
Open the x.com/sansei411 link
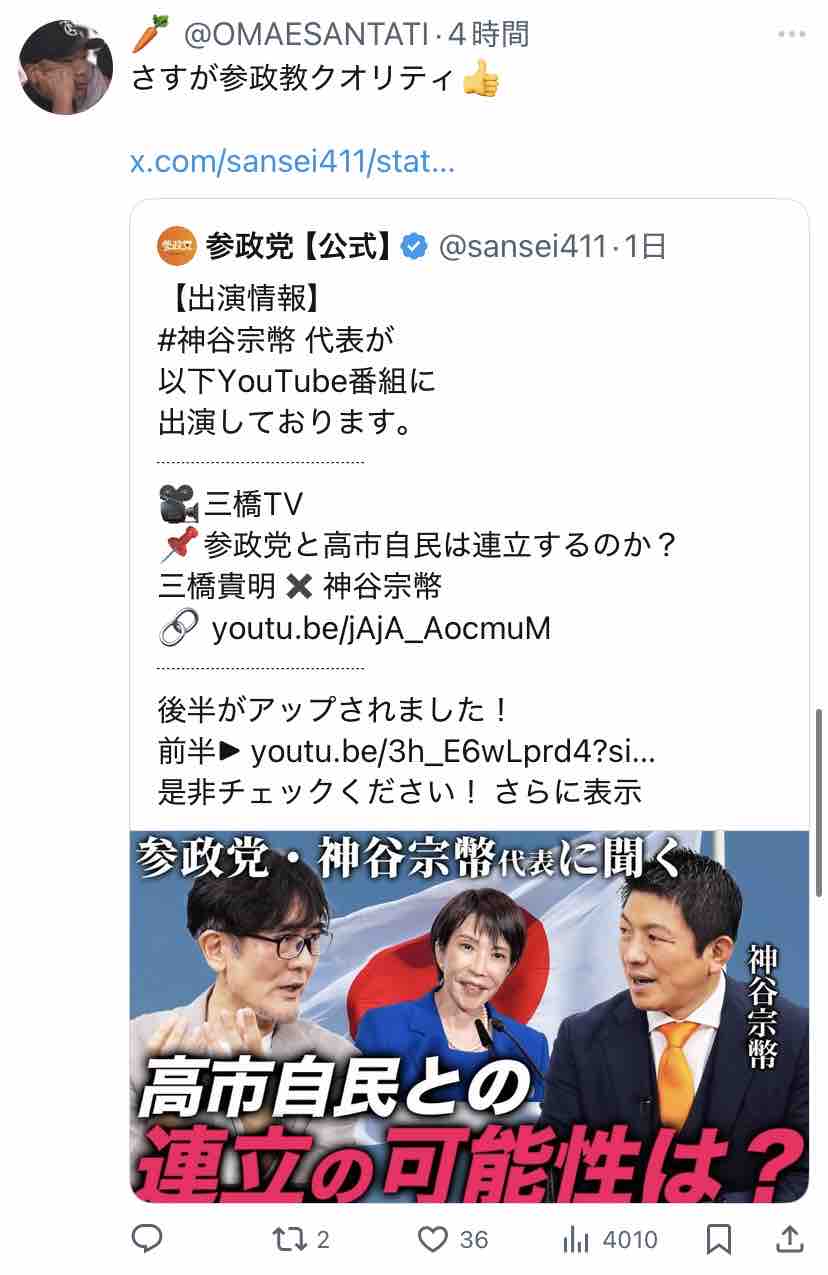point(293,161)
